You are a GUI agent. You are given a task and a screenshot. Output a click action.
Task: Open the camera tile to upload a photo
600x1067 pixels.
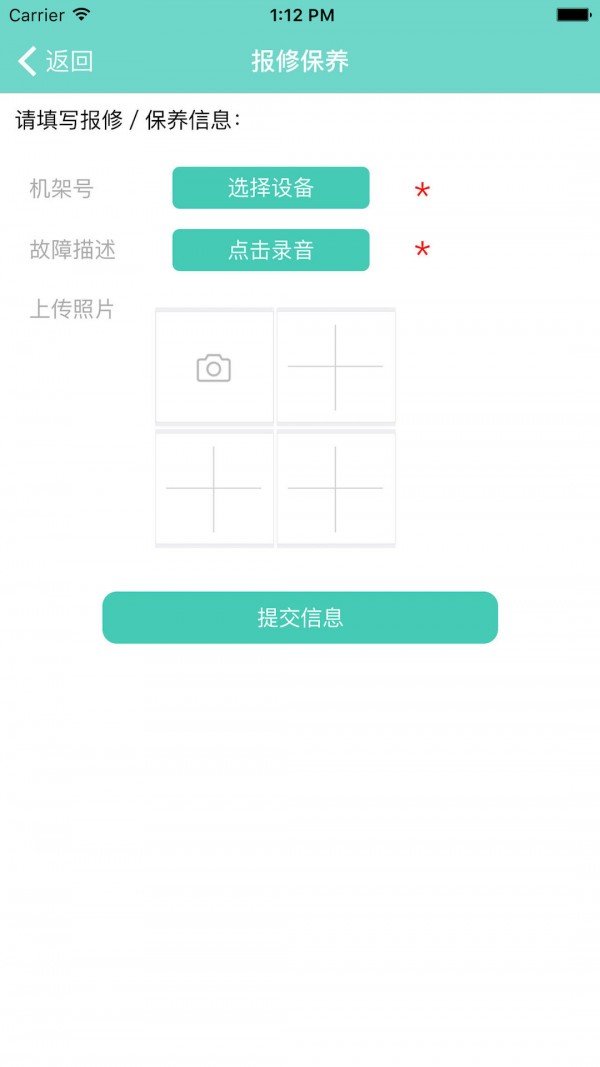pos(214,367)
